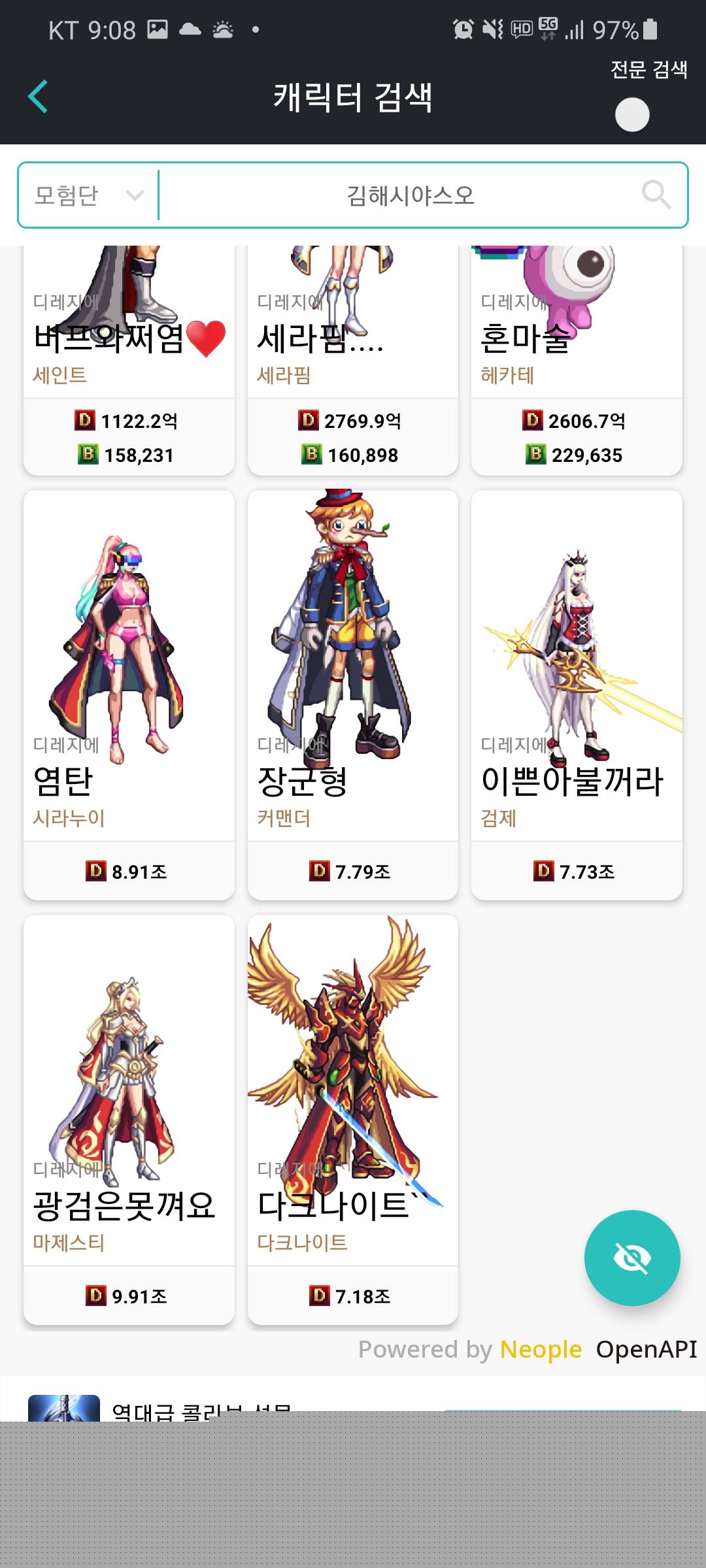
Task: View the 장군형 커맨더 character card
Action: 352,694
